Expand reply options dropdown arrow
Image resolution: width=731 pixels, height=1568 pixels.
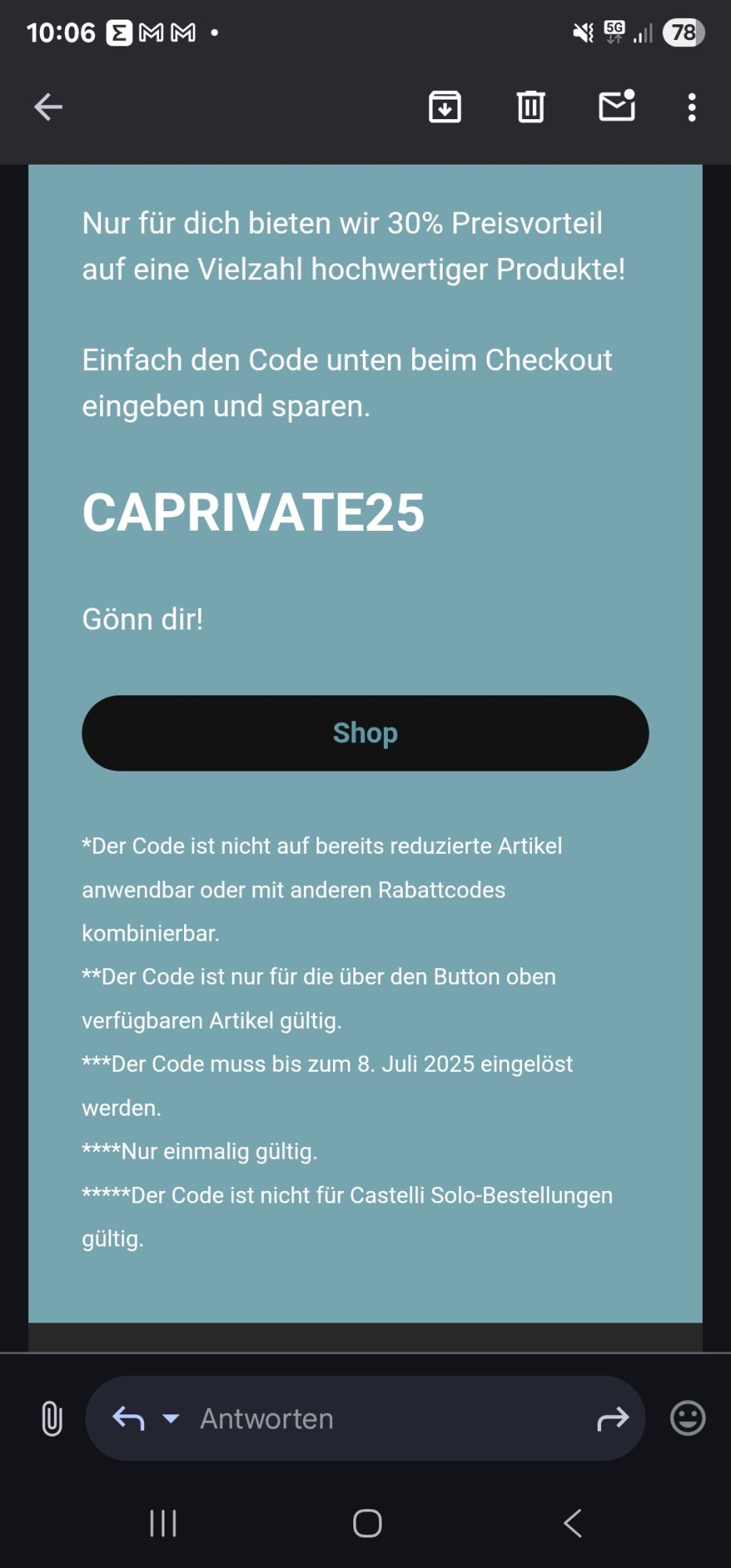coord(171,1418)
